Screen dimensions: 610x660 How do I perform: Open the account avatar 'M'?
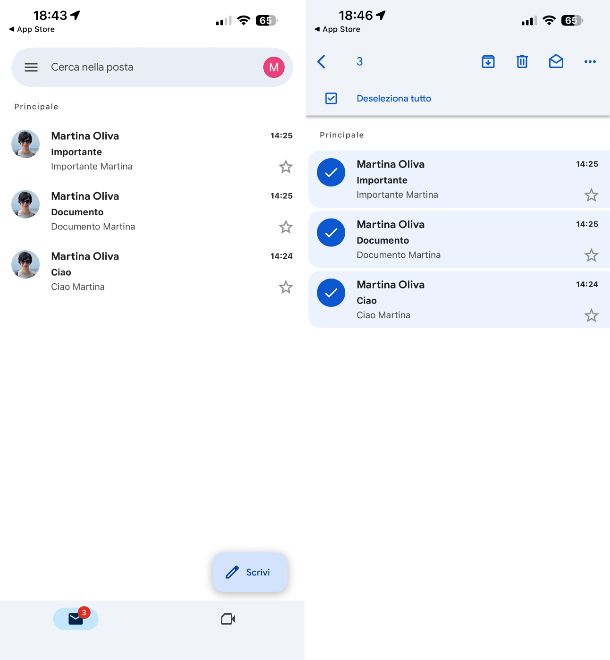[x=274, y=67]
